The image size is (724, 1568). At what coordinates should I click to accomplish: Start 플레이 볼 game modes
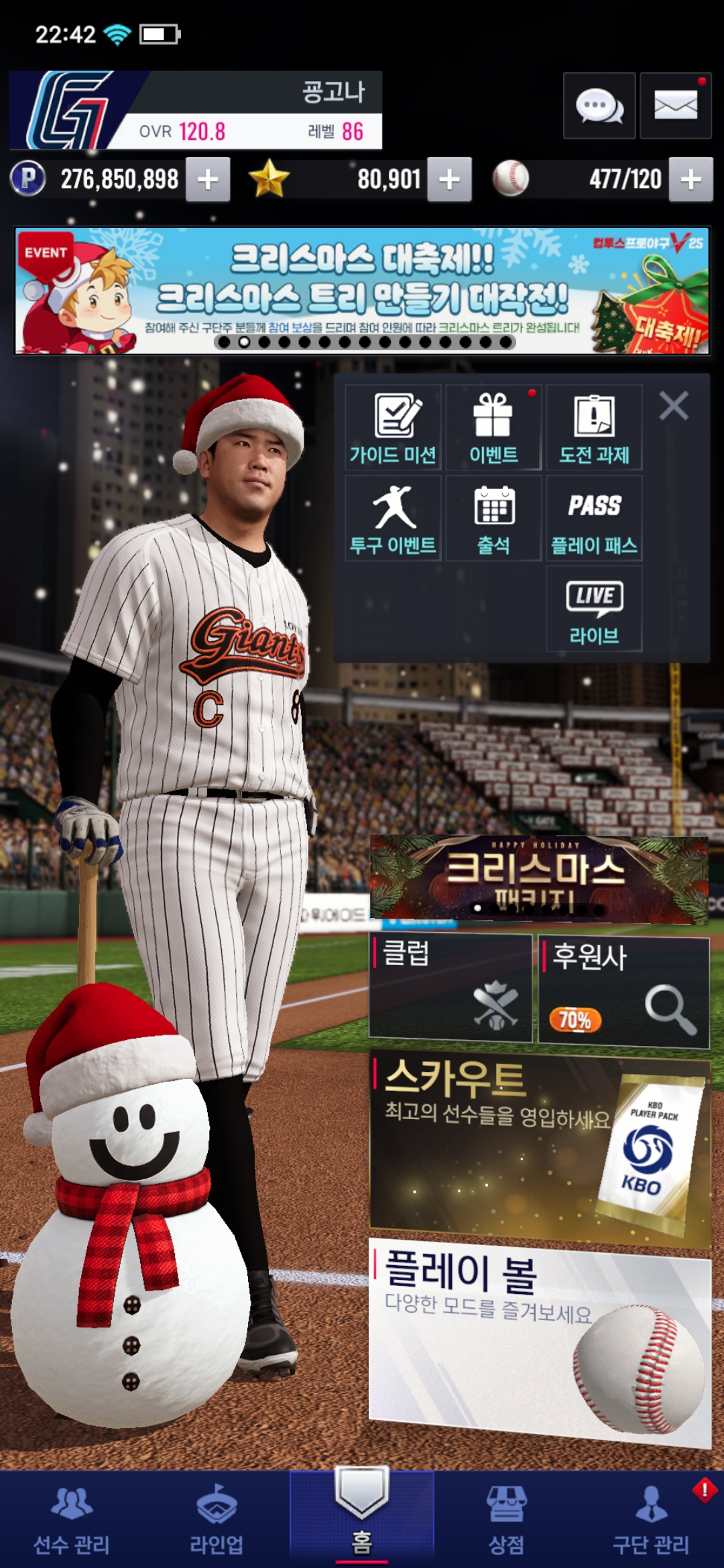coord(539,1340)
